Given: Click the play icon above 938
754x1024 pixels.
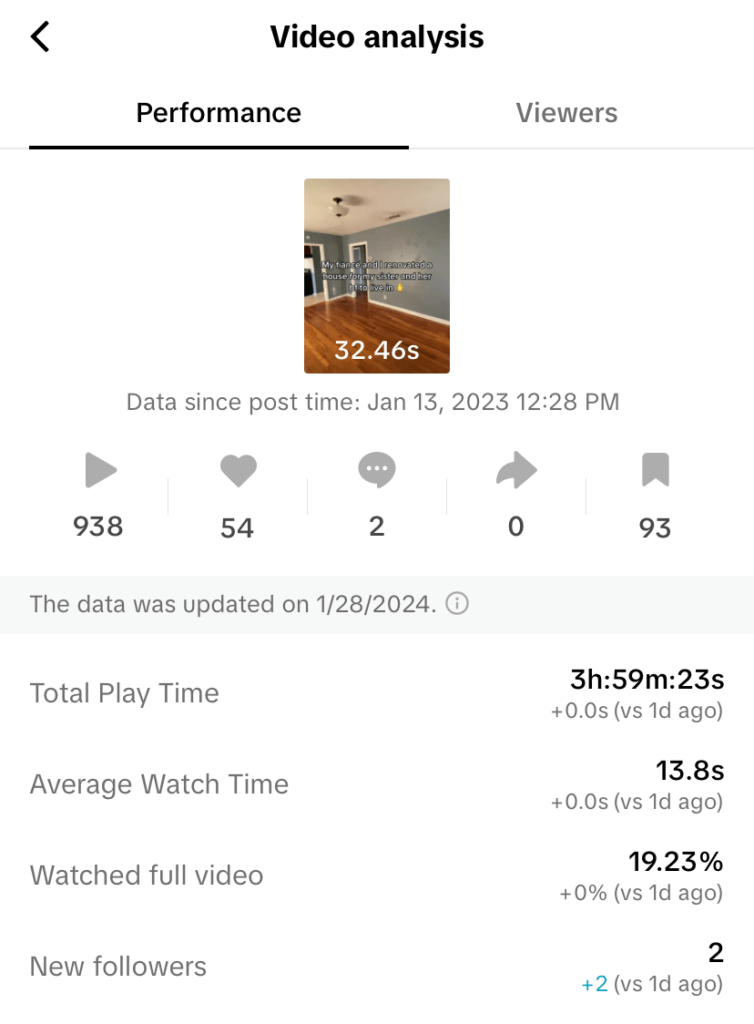Looking at the screenshot, I should click(97, 470).
